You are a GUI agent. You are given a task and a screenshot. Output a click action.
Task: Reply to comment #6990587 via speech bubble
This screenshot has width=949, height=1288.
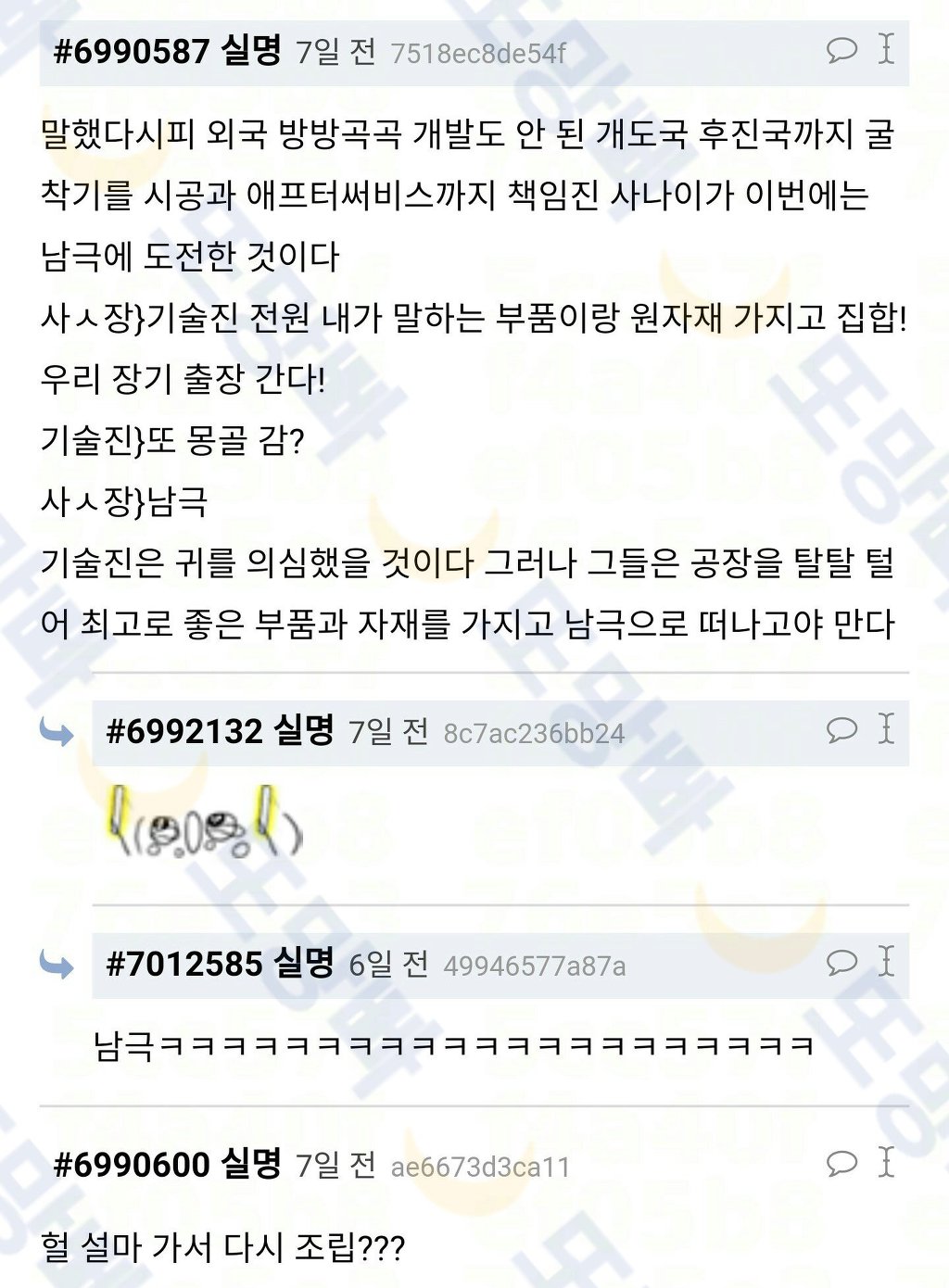coord(841,49)
